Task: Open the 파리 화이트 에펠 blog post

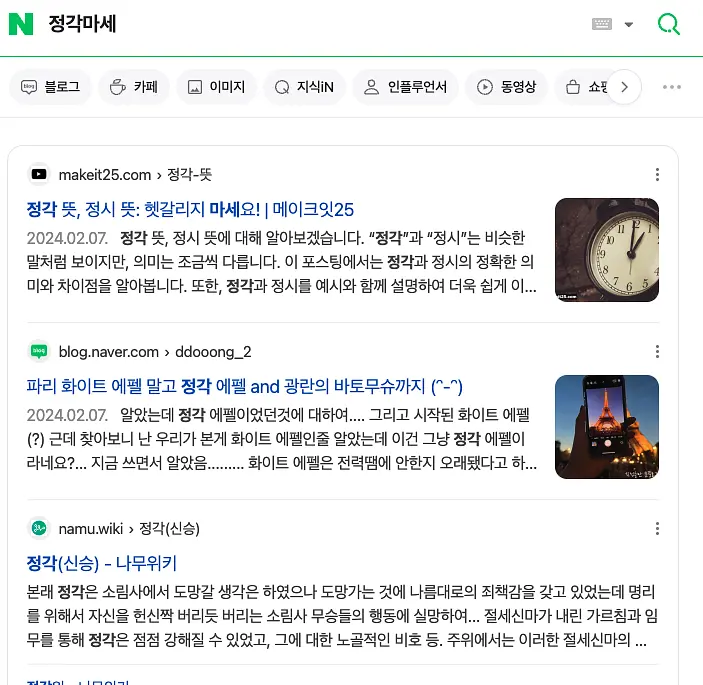Action: 244,386
